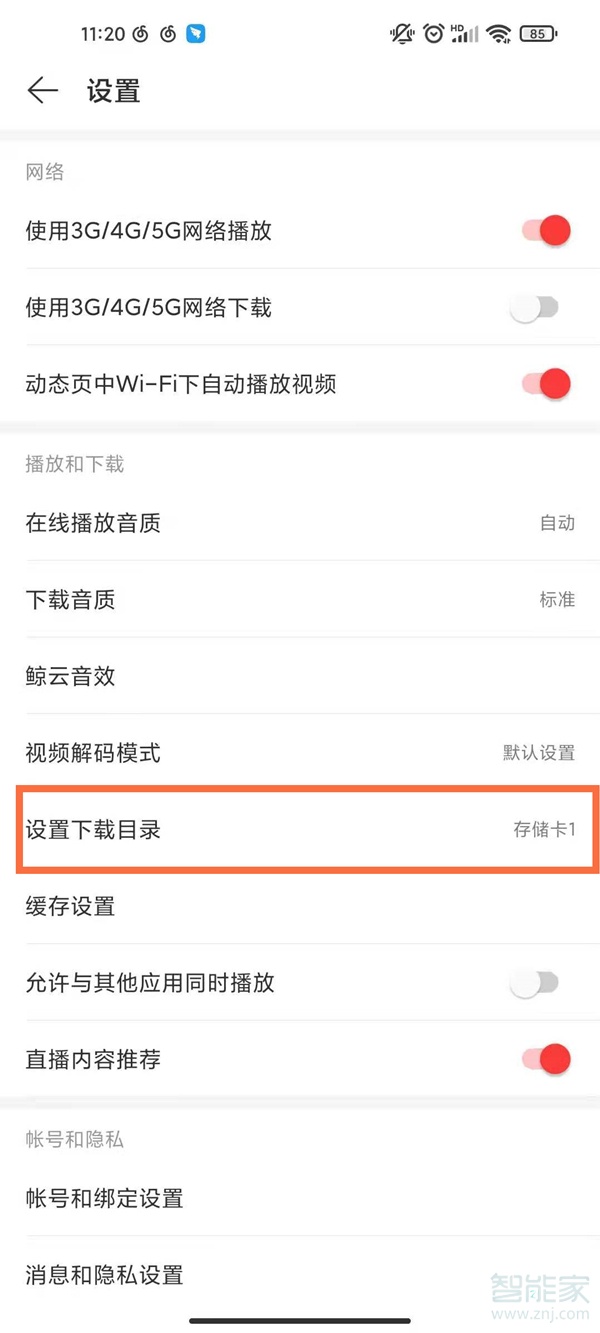Open 消息和隐私设置

[300, 1275]
